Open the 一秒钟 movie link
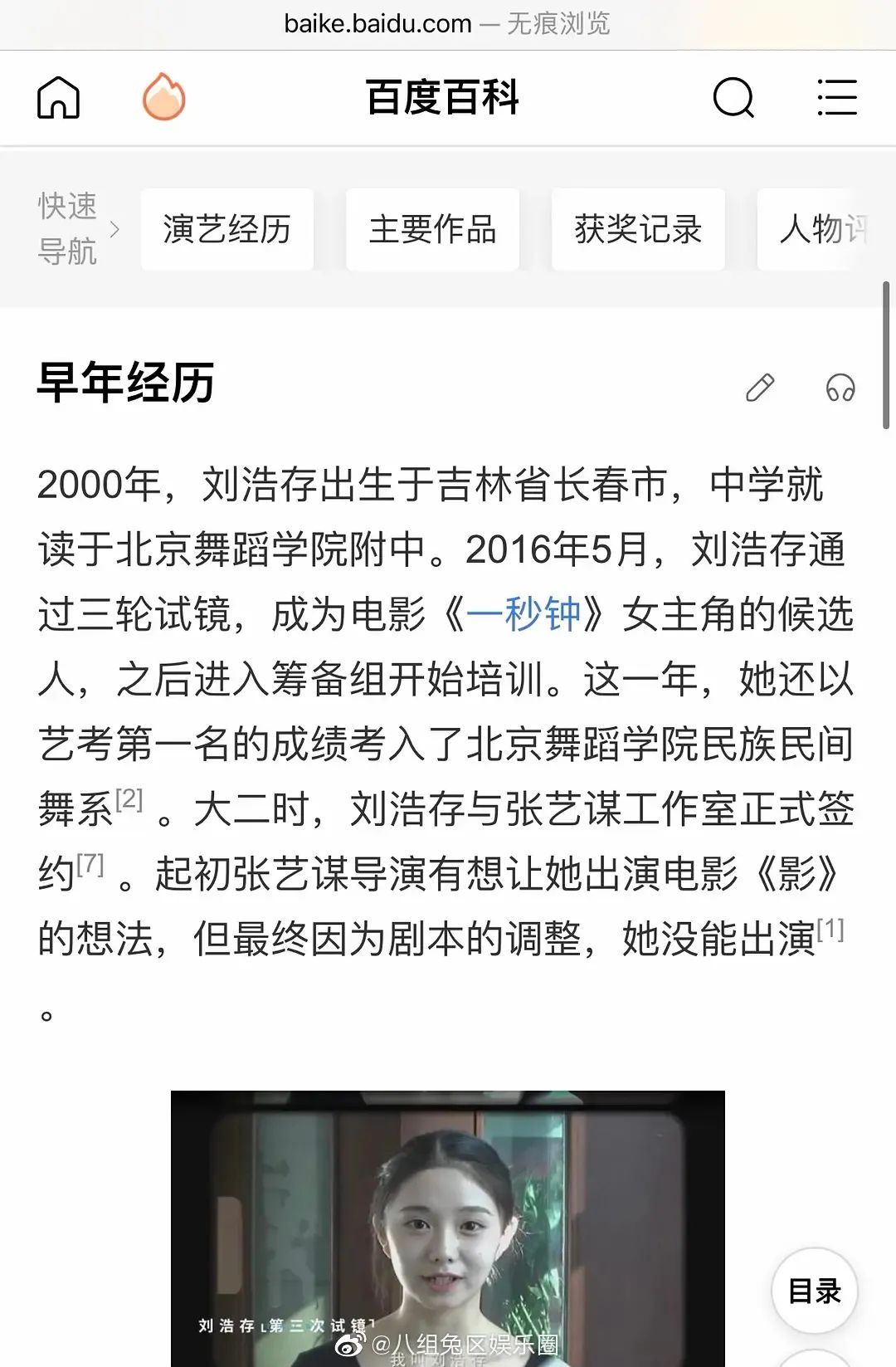Image resolution: width=896 pixels, height=1367 pixels. [x=523, y=615]
